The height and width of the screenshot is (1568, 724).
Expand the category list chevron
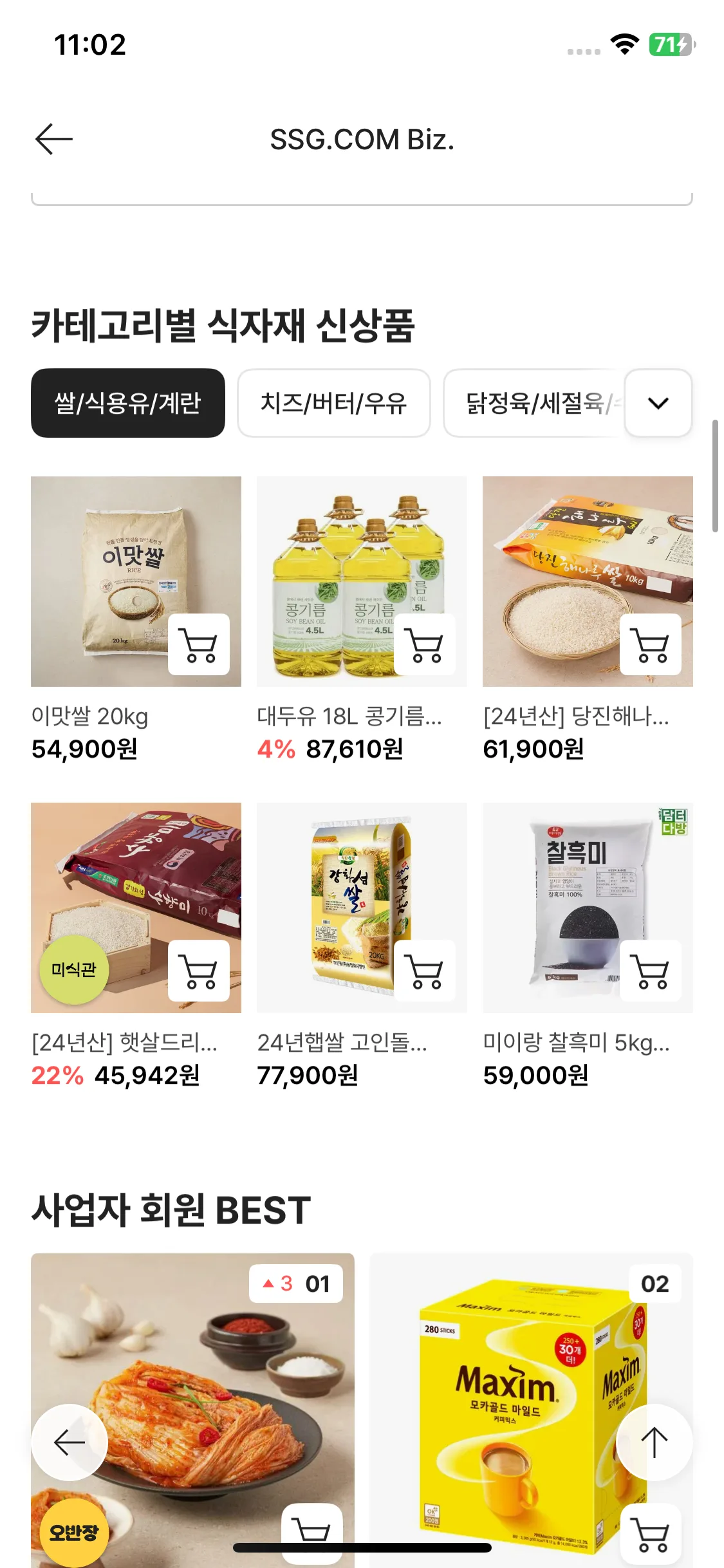point(658,403)
